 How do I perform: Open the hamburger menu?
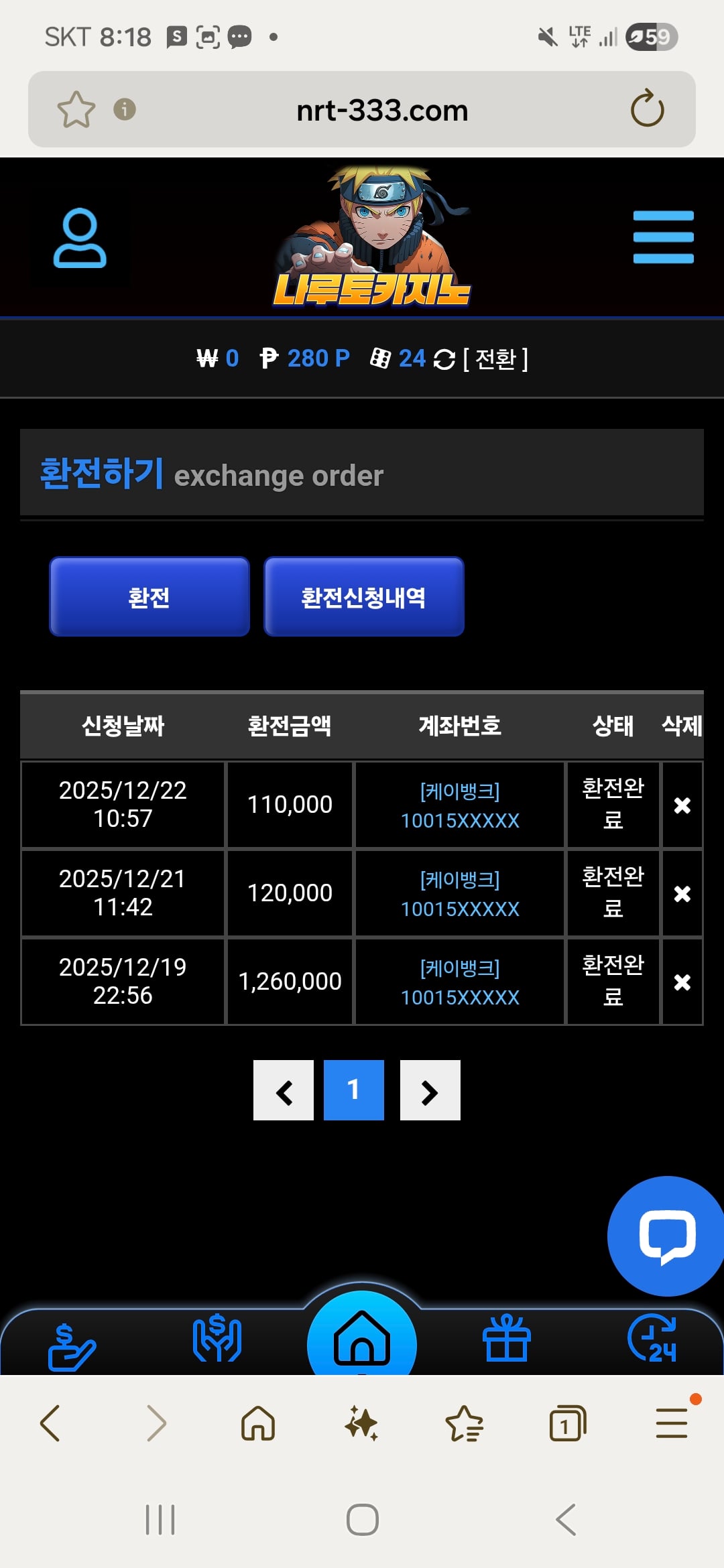tap(663, 237)
